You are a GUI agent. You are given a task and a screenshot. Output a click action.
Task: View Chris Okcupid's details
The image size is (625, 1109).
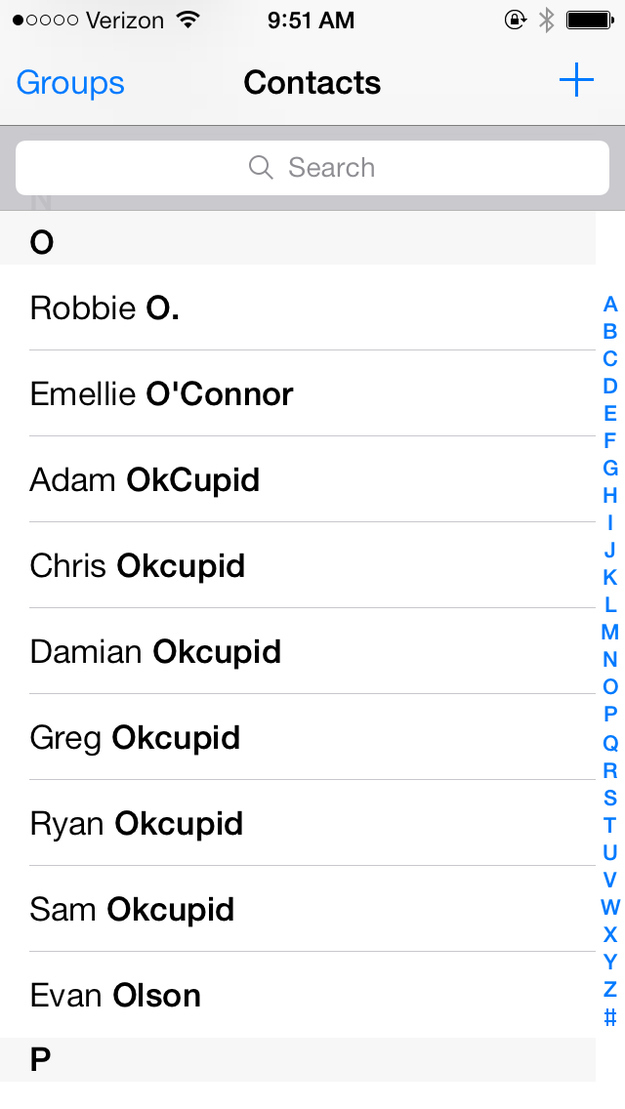pyautogui.click(x=298, y=565)
